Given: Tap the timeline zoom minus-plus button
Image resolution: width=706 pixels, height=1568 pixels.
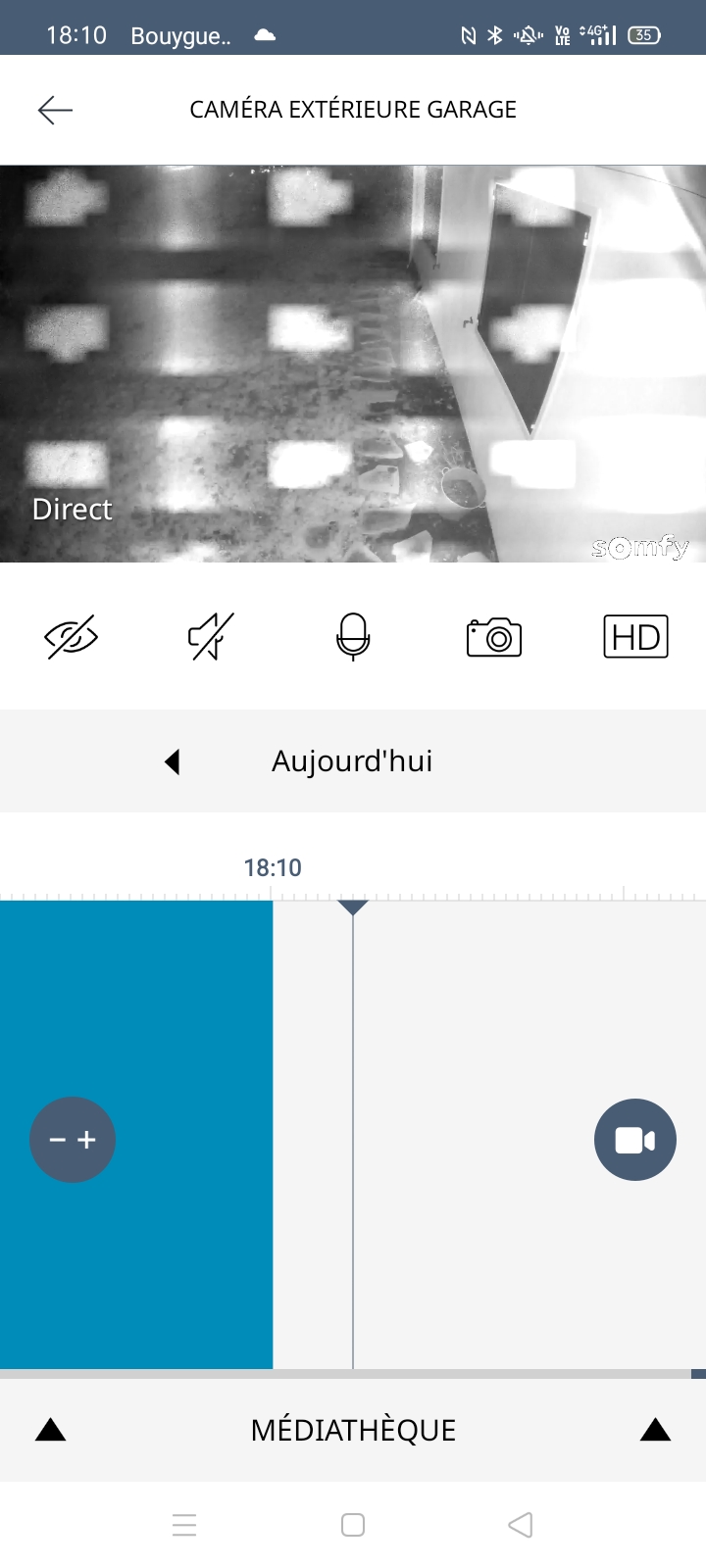Looking at the screenshot, I should 73,1140.
